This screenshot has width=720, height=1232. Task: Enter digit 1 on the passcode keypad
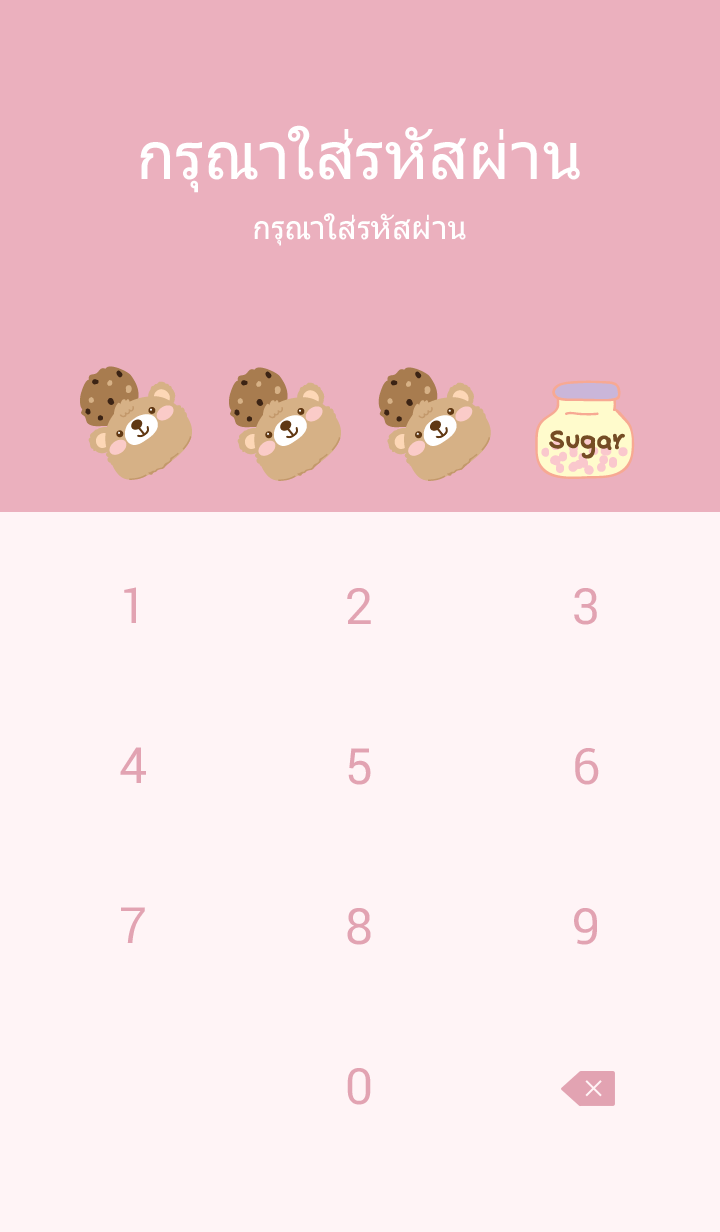(x=132, y=607)
